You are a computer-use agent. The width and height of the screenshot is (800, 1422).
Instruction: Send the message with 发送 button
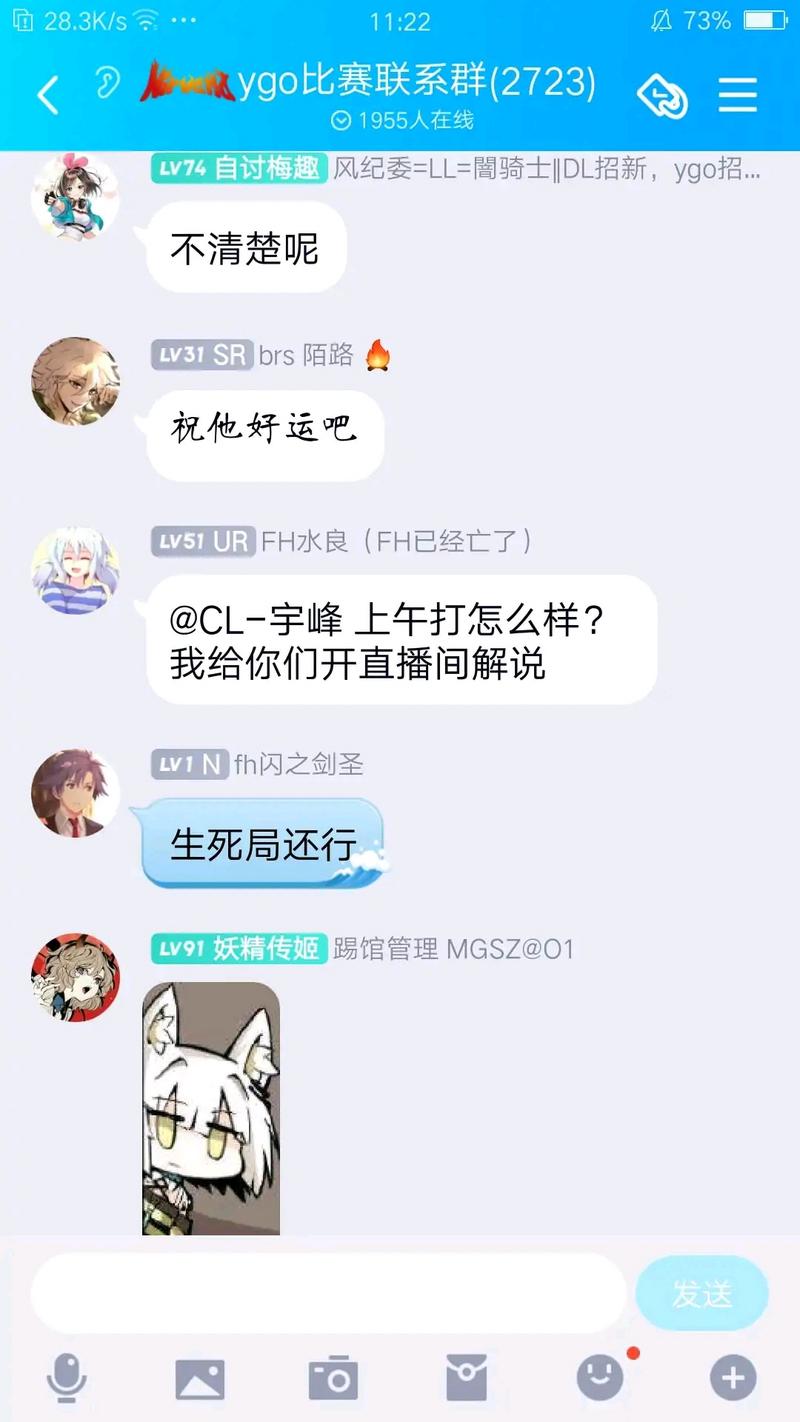[x=702, y=1294]
